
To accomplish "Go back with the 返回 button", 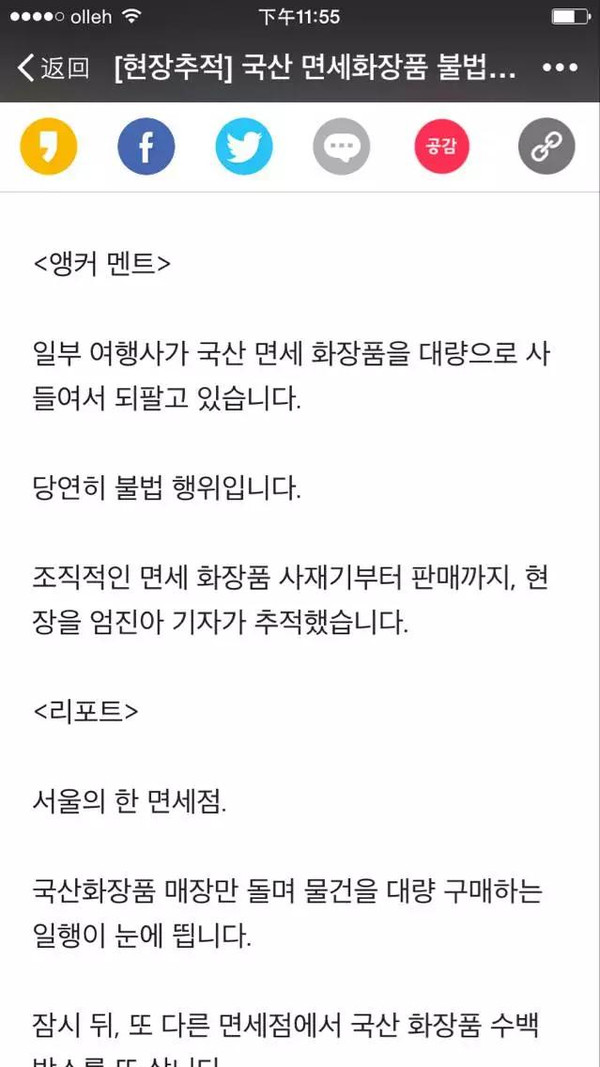I will 52,68.
